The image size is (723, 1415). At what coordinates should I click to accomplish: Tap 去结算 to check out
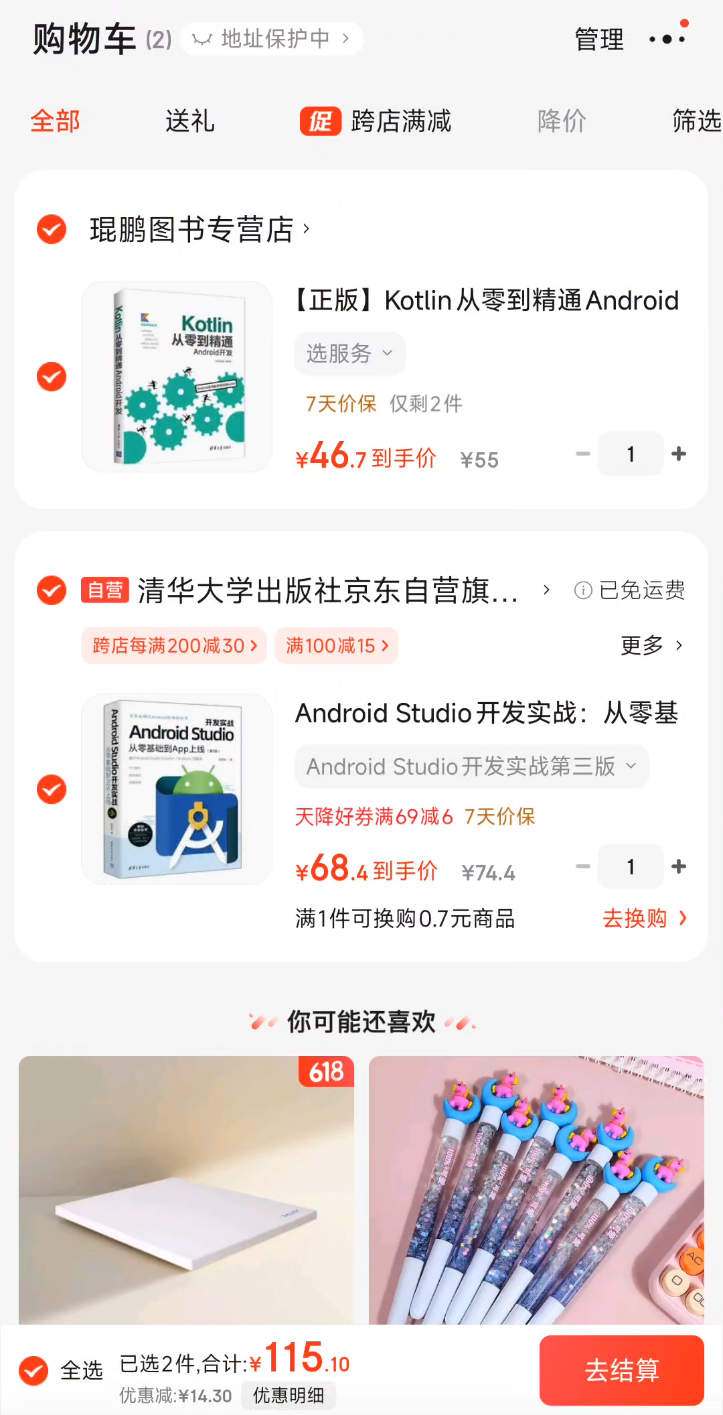621,1370
